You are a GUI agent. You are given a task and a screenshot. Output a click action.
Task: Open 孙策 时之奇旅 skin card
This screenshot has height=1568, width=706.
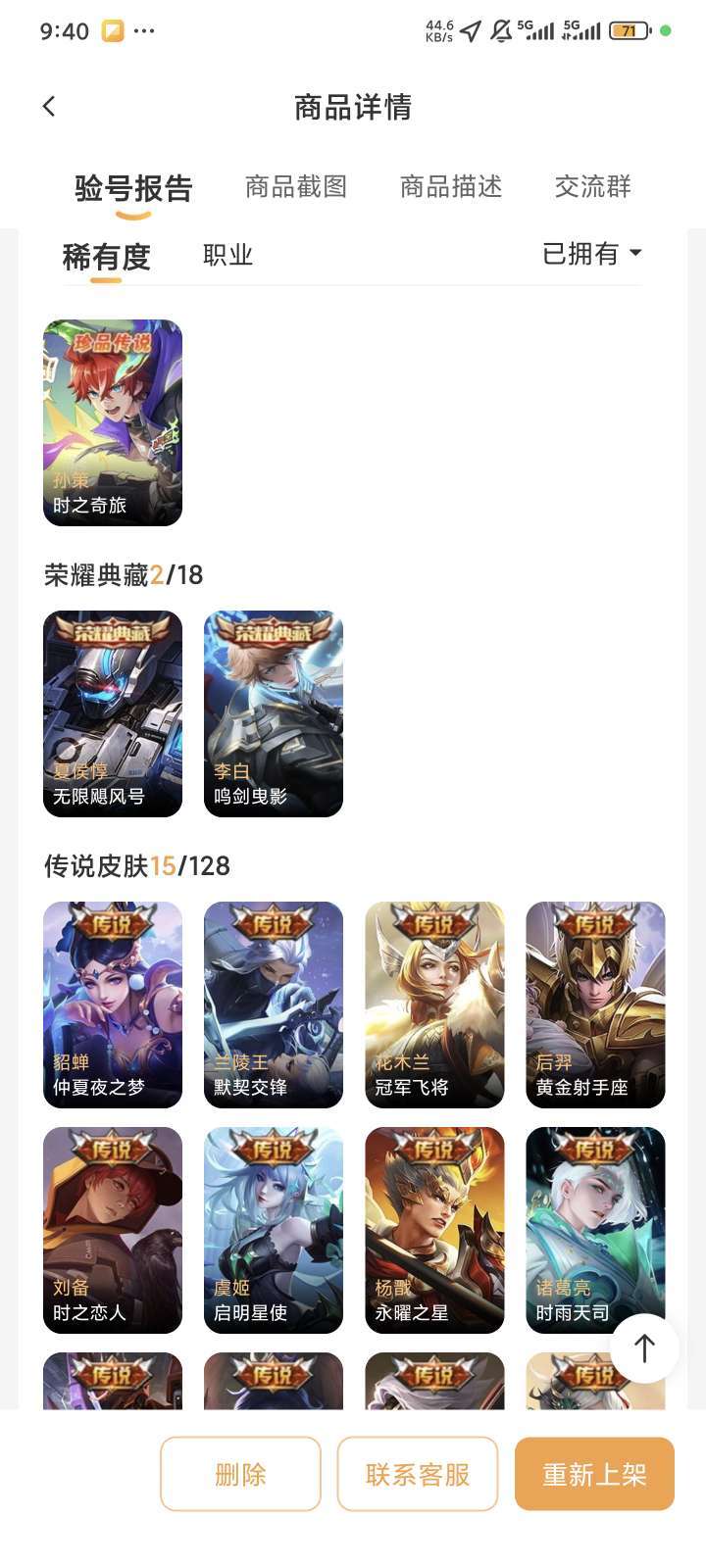point(113,422)
